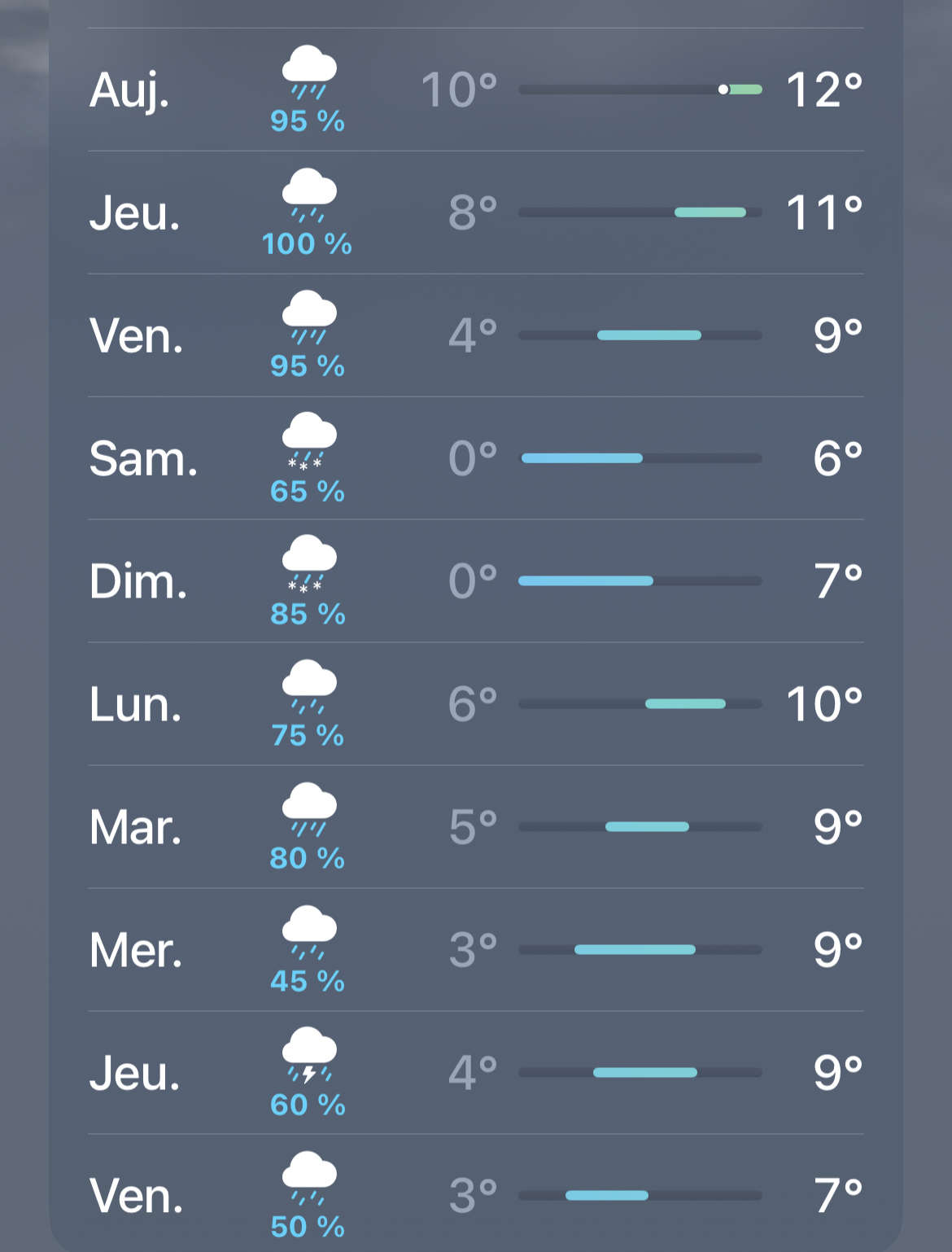The height and width of the screenshot is (1252, 952).
Task: Select the Ven. row showing 50 % rain
Action: point(476,1195)
